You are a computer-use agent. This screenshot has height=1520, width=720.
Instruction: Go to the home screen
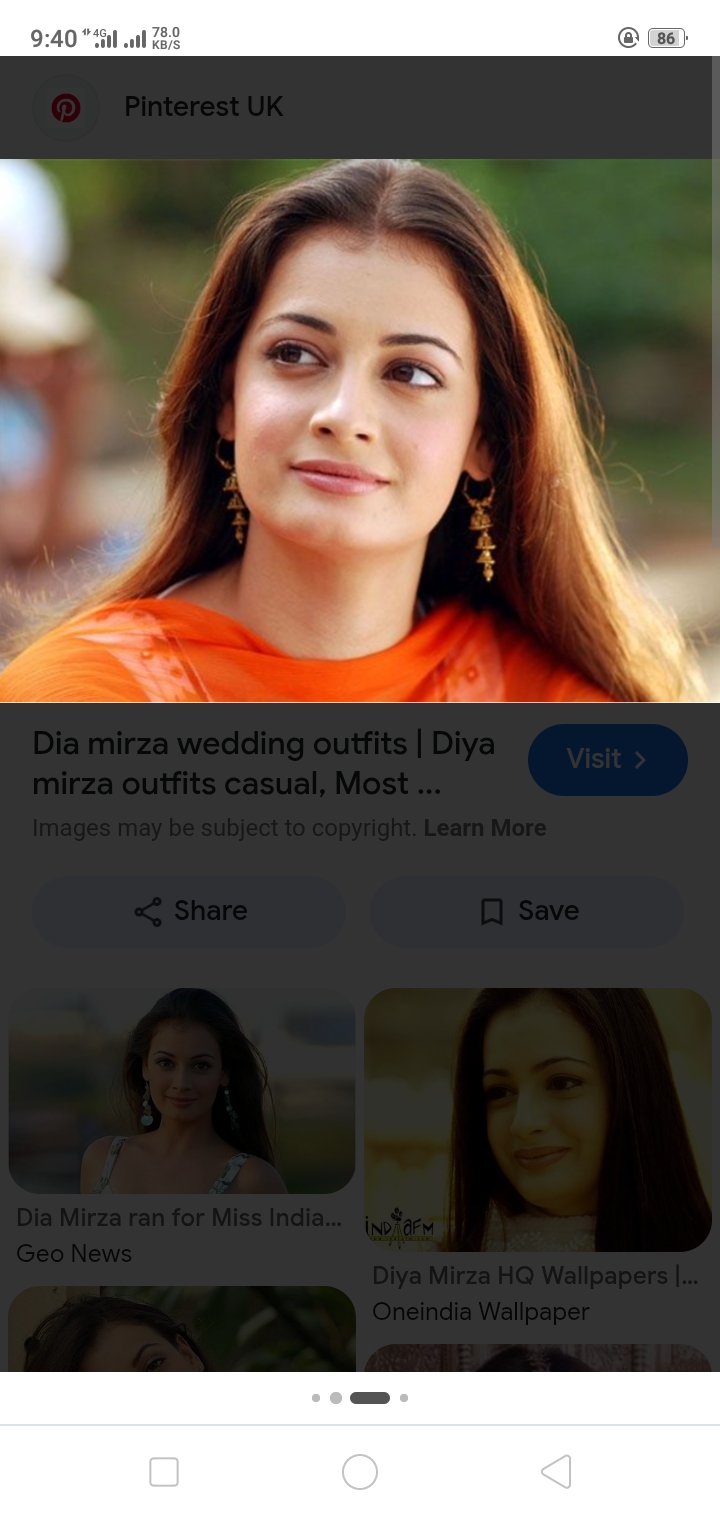click(360, 1472)
